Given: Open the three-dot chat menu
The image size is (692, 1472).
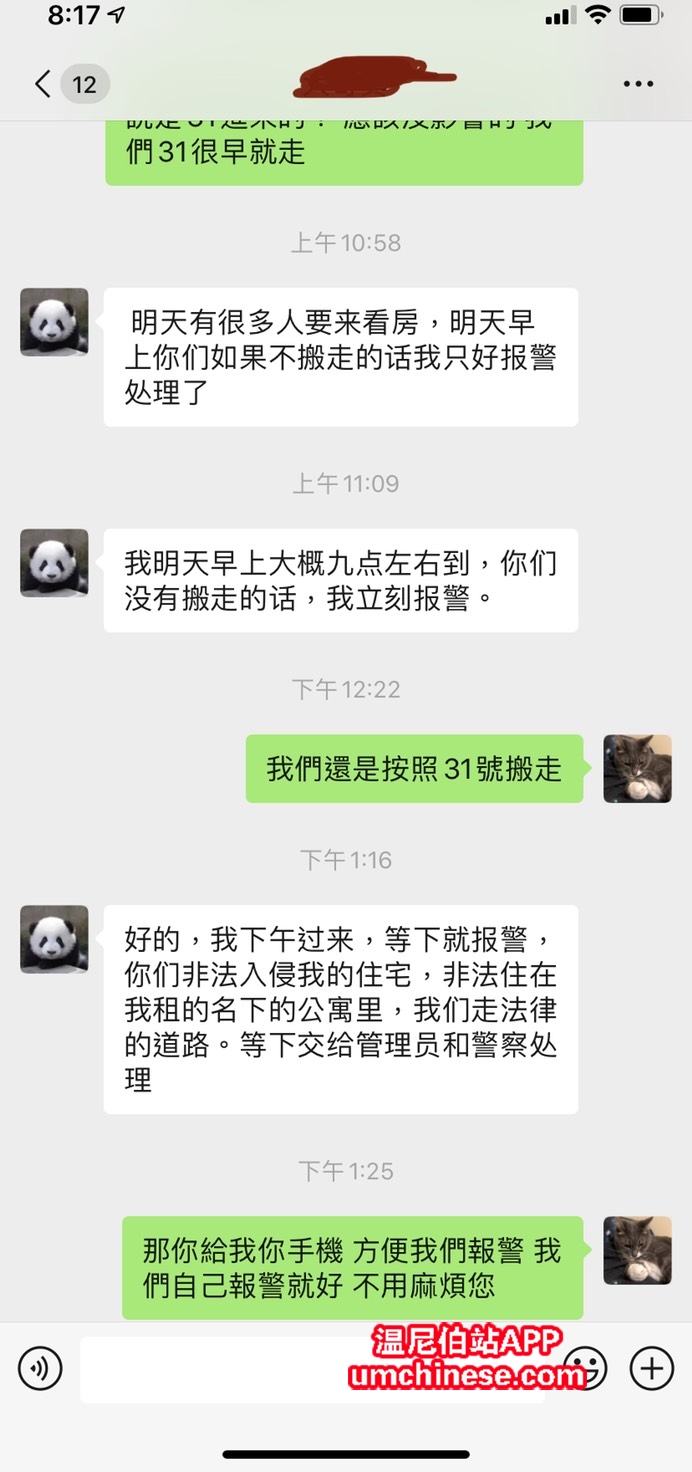Looking at the screenshot, I should pos(638,84).
